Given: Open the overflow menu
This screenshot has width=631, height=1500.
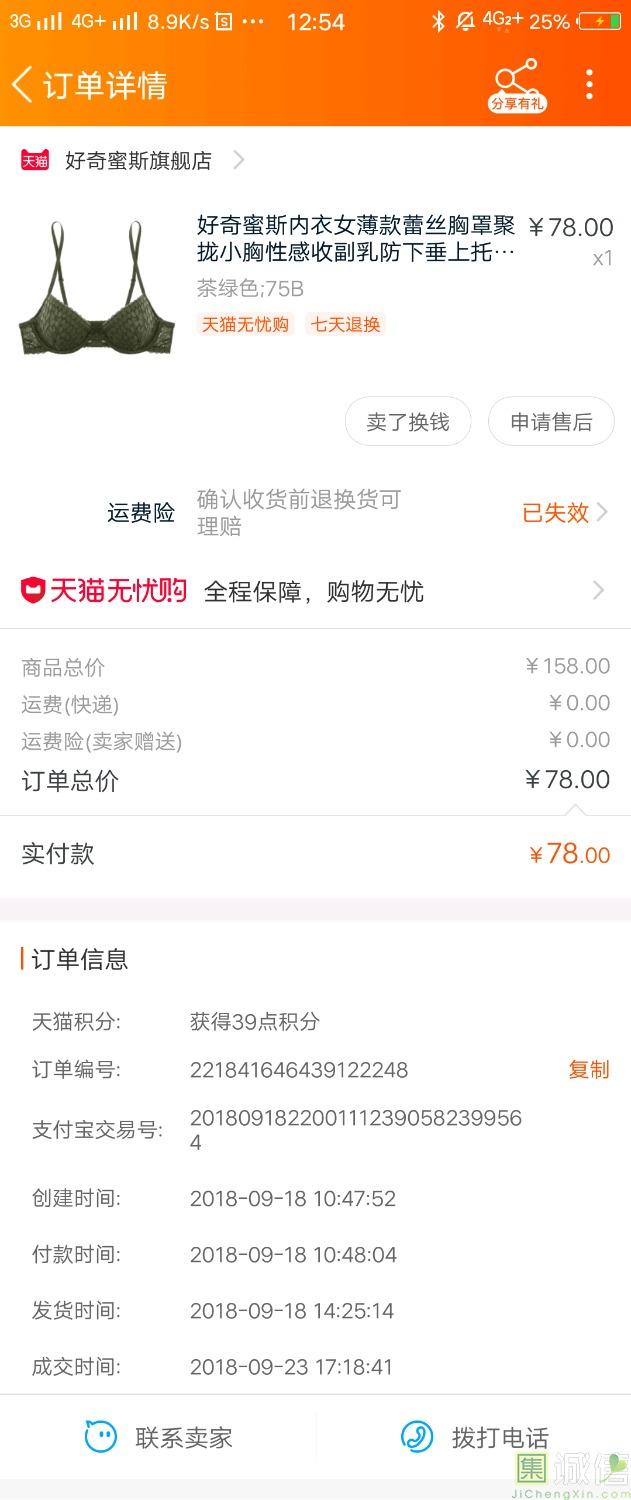Looking at the screenshot, I should [589, 85].
